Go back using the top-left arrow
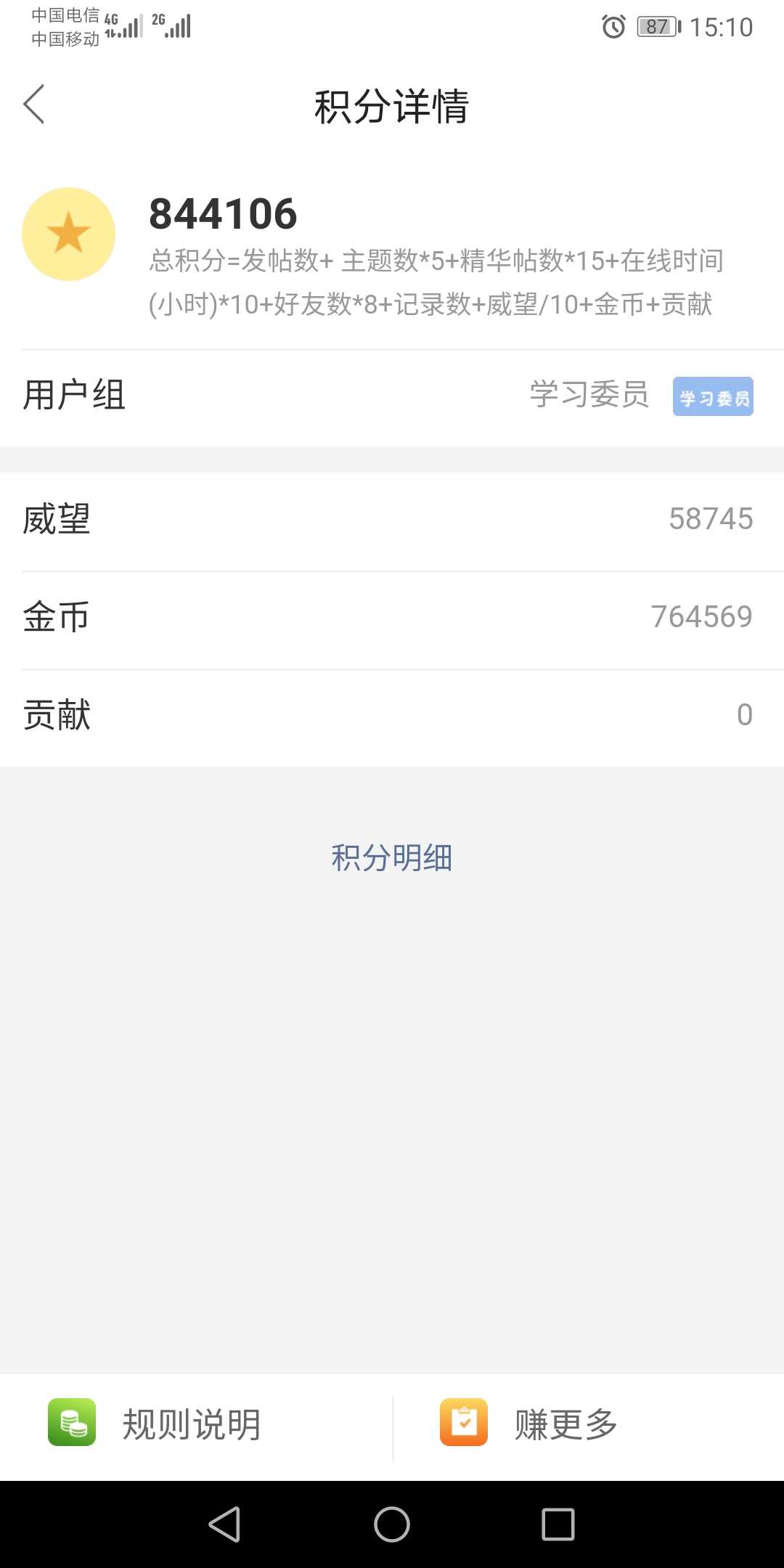The width and height of the screenshot is (784, 1568). point(34,105)
